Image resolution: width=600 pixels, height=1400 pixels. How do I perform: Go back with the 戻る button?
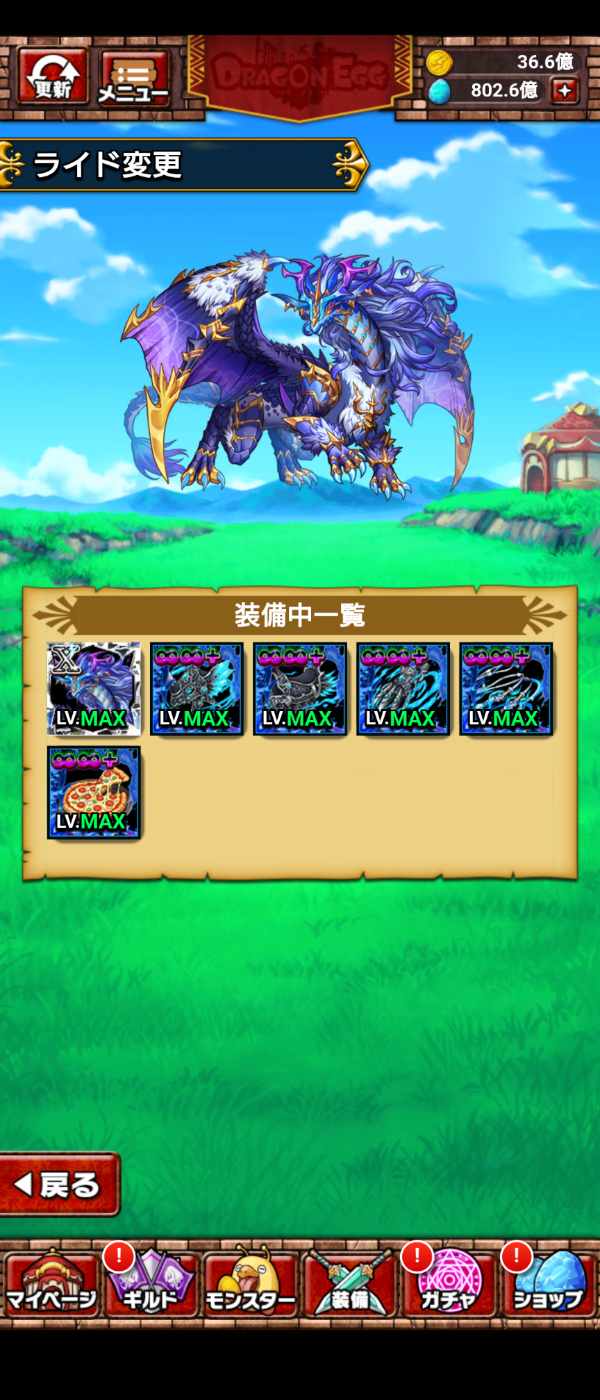(59, 1185)
